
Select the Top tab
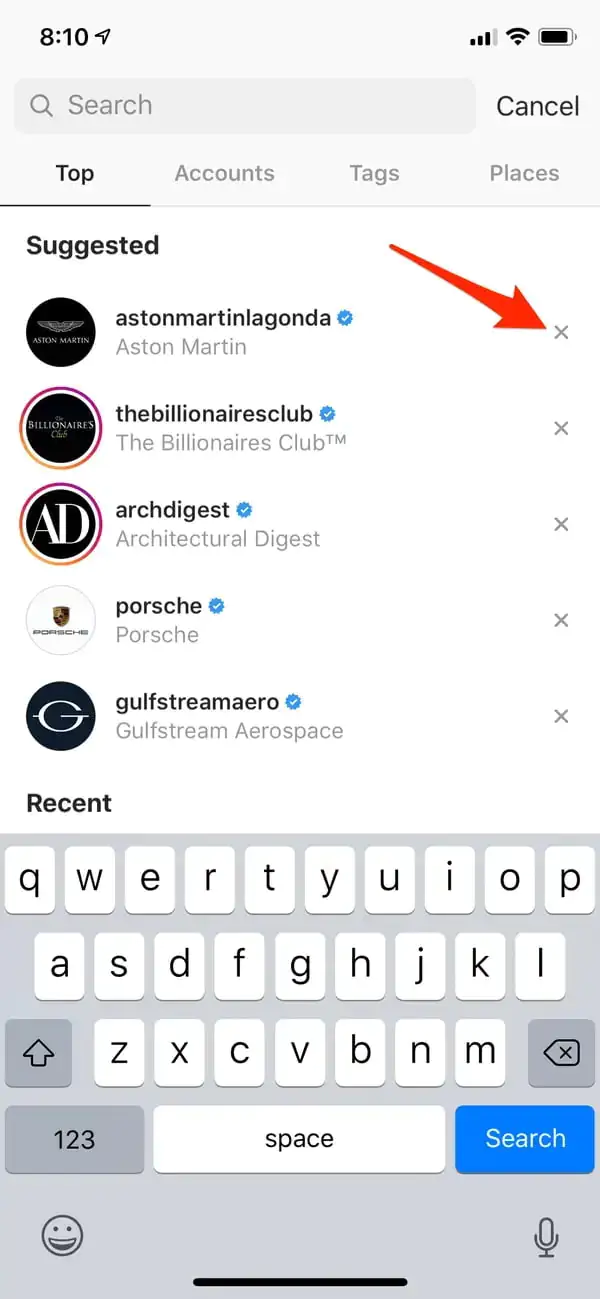click(74, 173)
